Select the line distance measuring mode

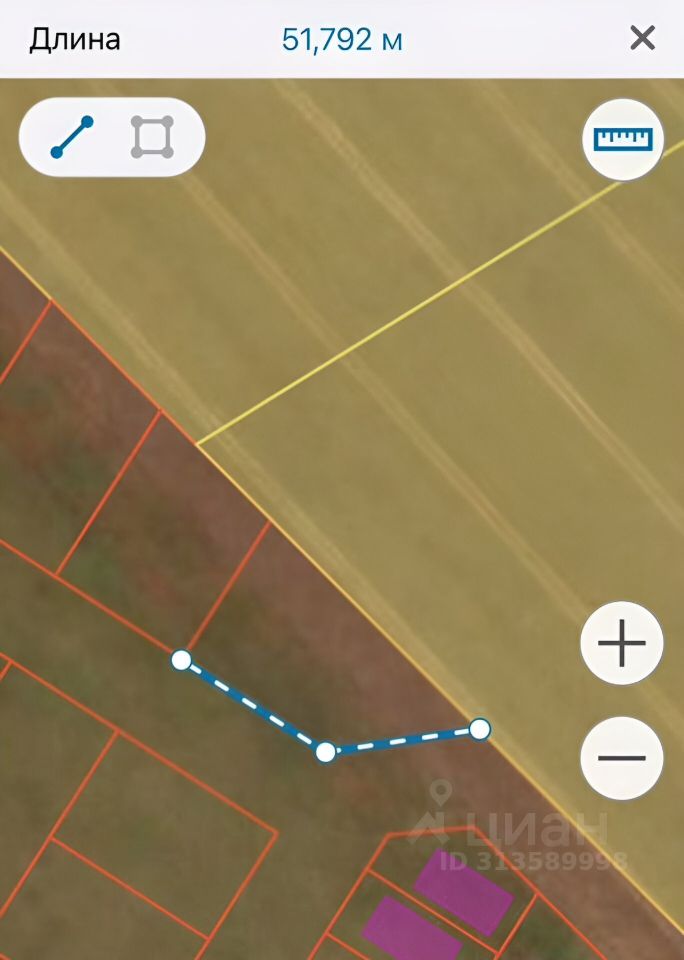pyautogui.click(x=72, y=138)
